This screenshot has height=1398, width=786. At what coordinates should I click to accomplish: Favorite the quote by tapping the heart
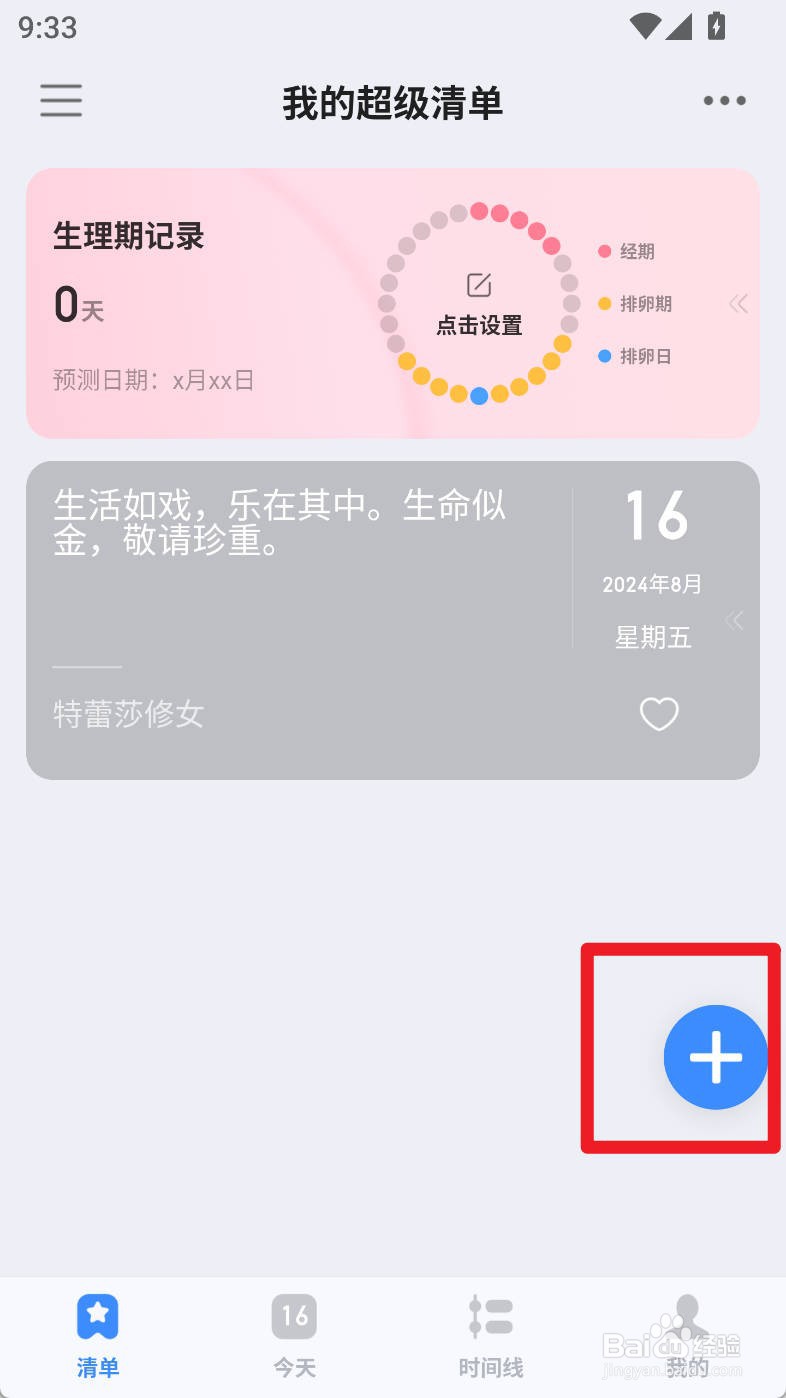[x=658, y=715]
